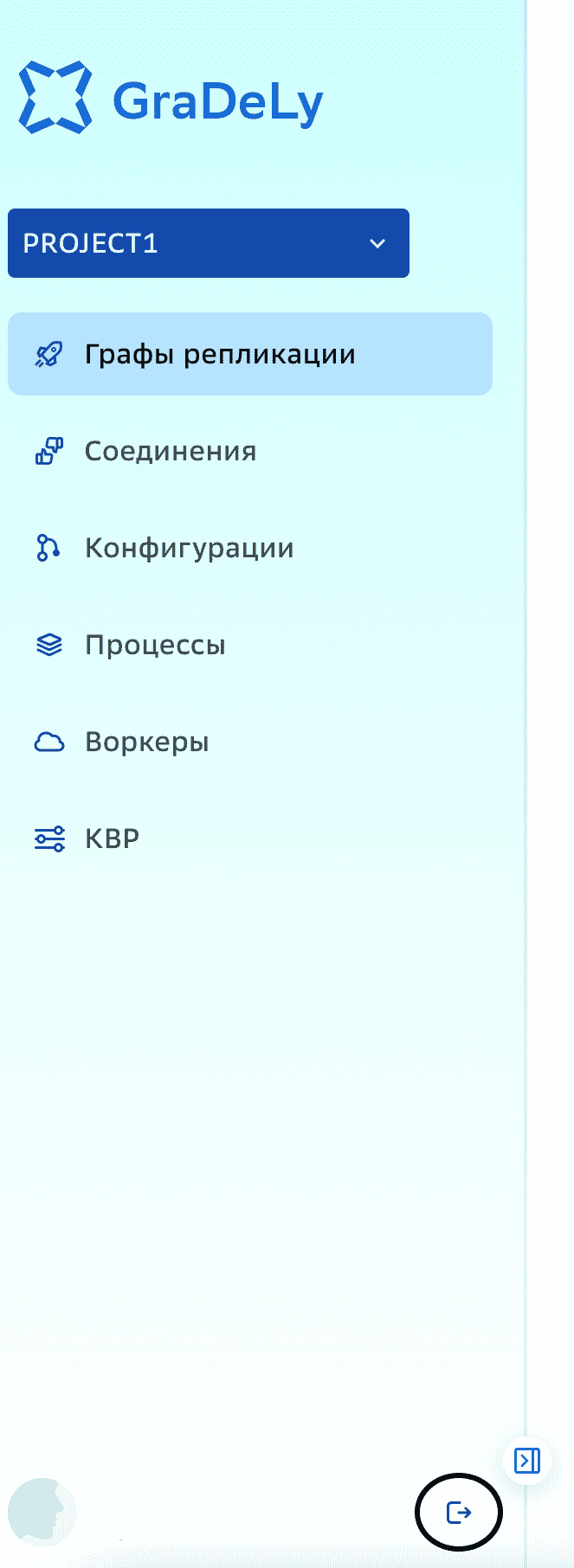Image resolution: width=574 pixels, height=1568 pixels.
Task: Collapse the sidebar panel
Action: pyautogui.click(x=526, y=1461)
